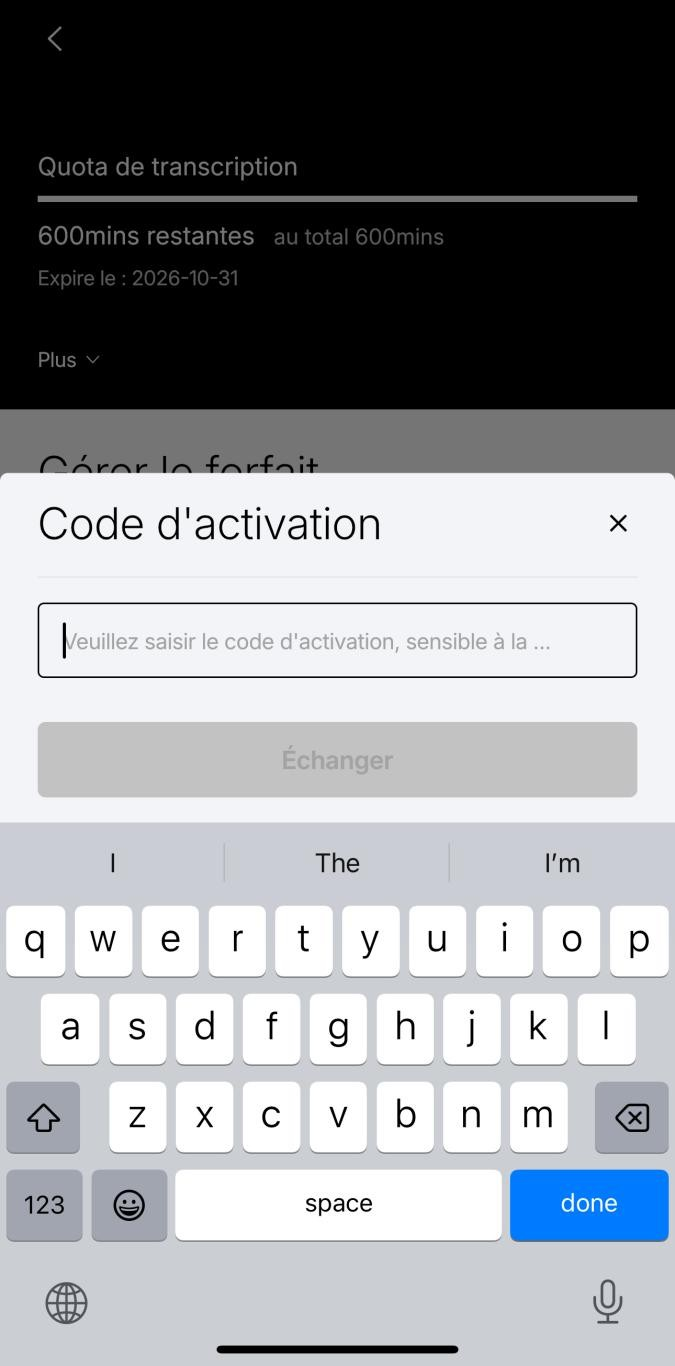Switch keyboard to numbers with 123 key
675x1366 pixels.
(x=44, y=1204)
